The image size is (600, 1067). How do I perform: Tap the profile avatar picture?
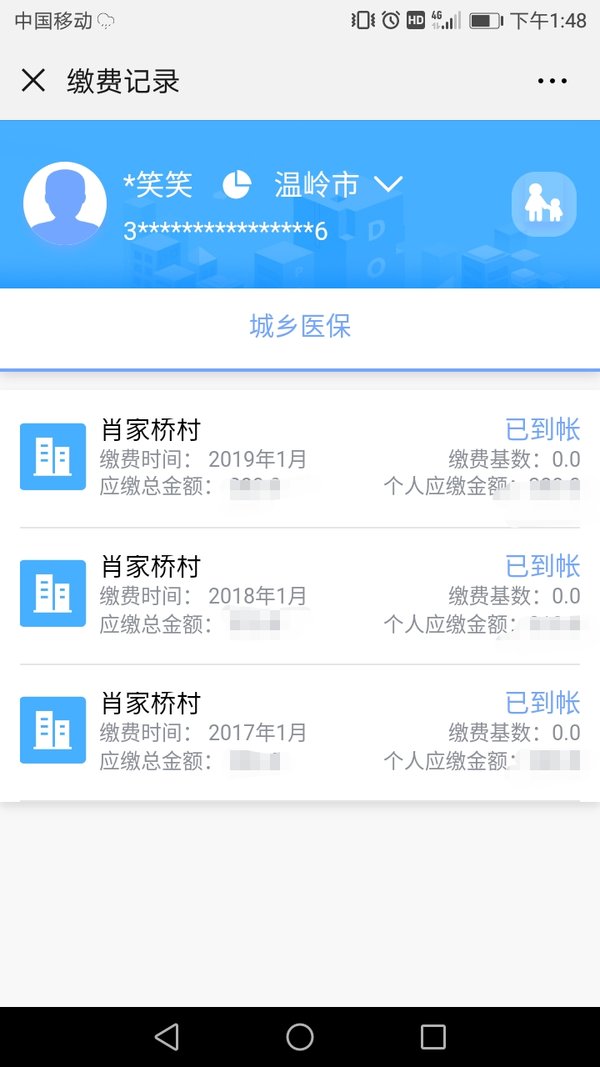coord(65,203)
